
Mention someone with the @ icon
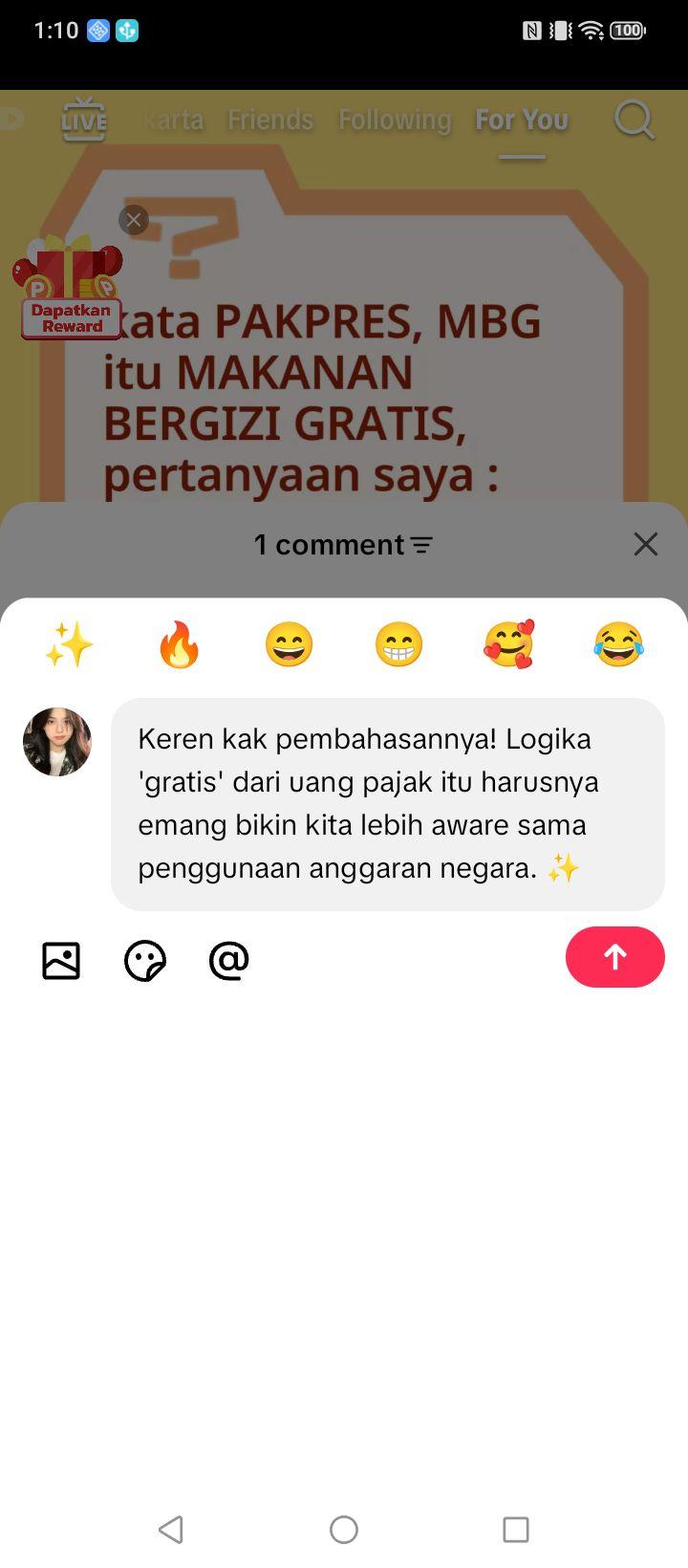(229, 960)
